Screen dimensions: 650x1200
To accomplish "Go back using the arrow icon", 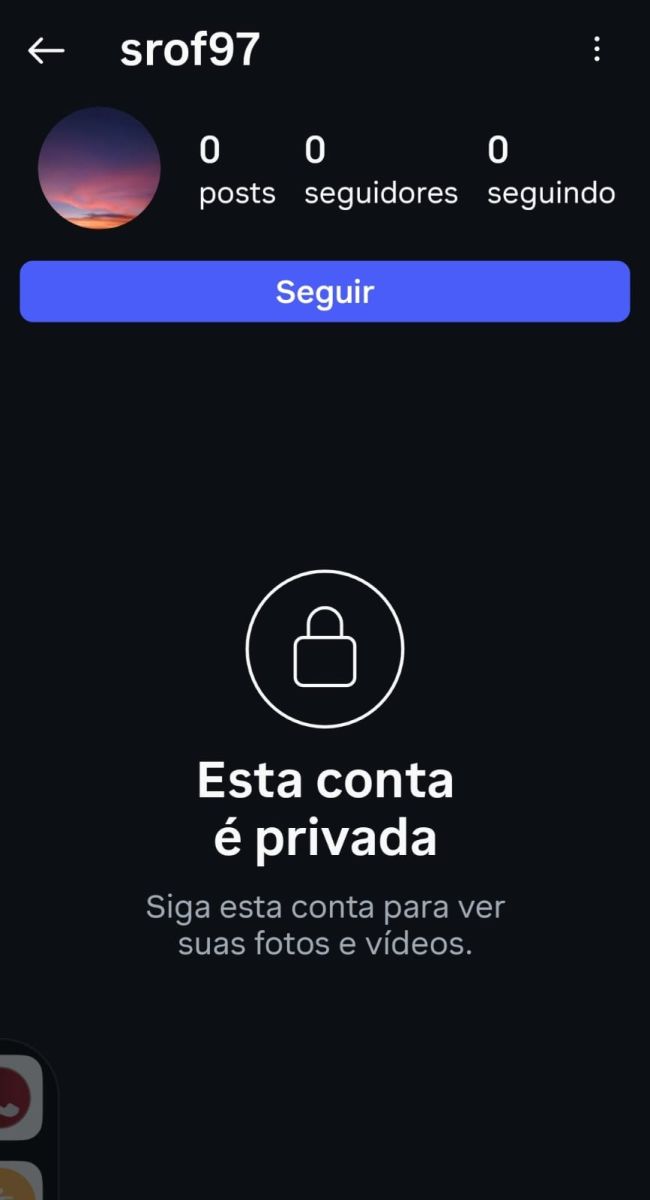I will [x=46, y=50].
